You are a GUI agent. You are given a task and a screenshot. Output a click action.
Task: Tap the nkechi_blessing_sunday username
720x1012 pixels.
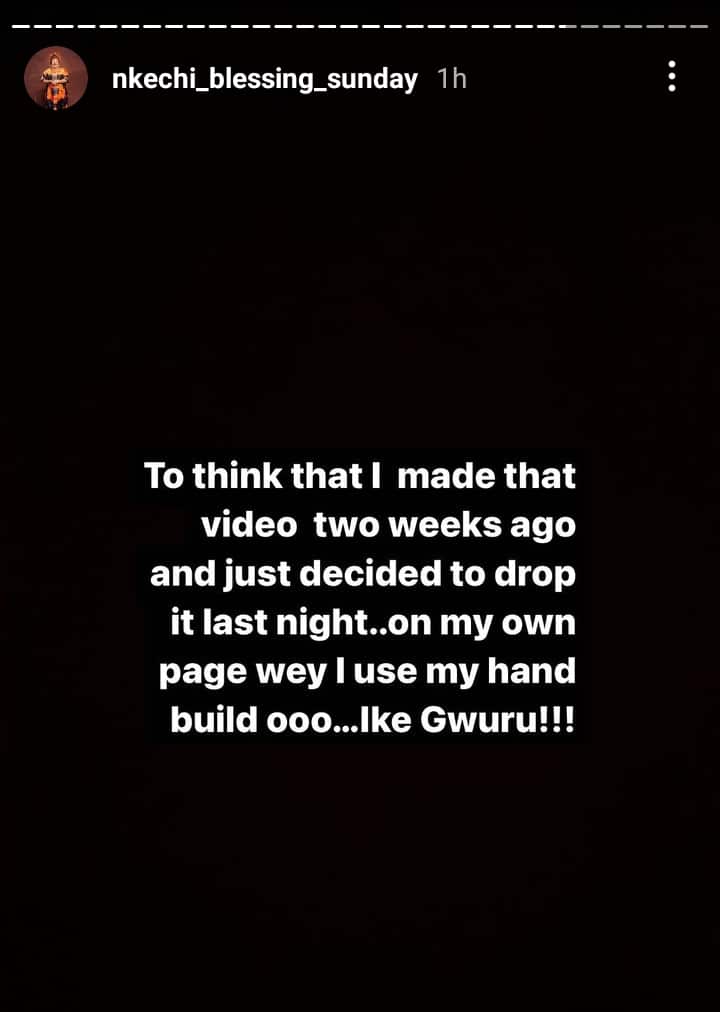[265, 79]
